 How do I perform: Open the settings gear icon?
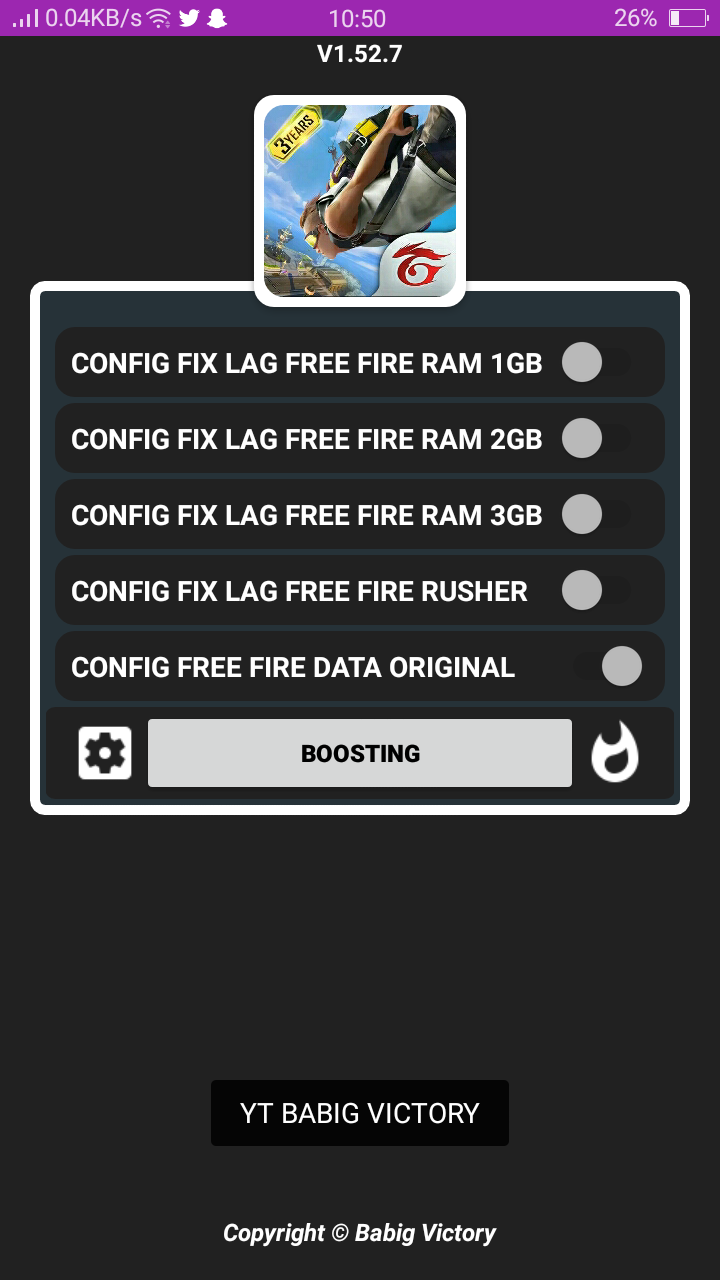pyautogui.click(x=105, y=753)
